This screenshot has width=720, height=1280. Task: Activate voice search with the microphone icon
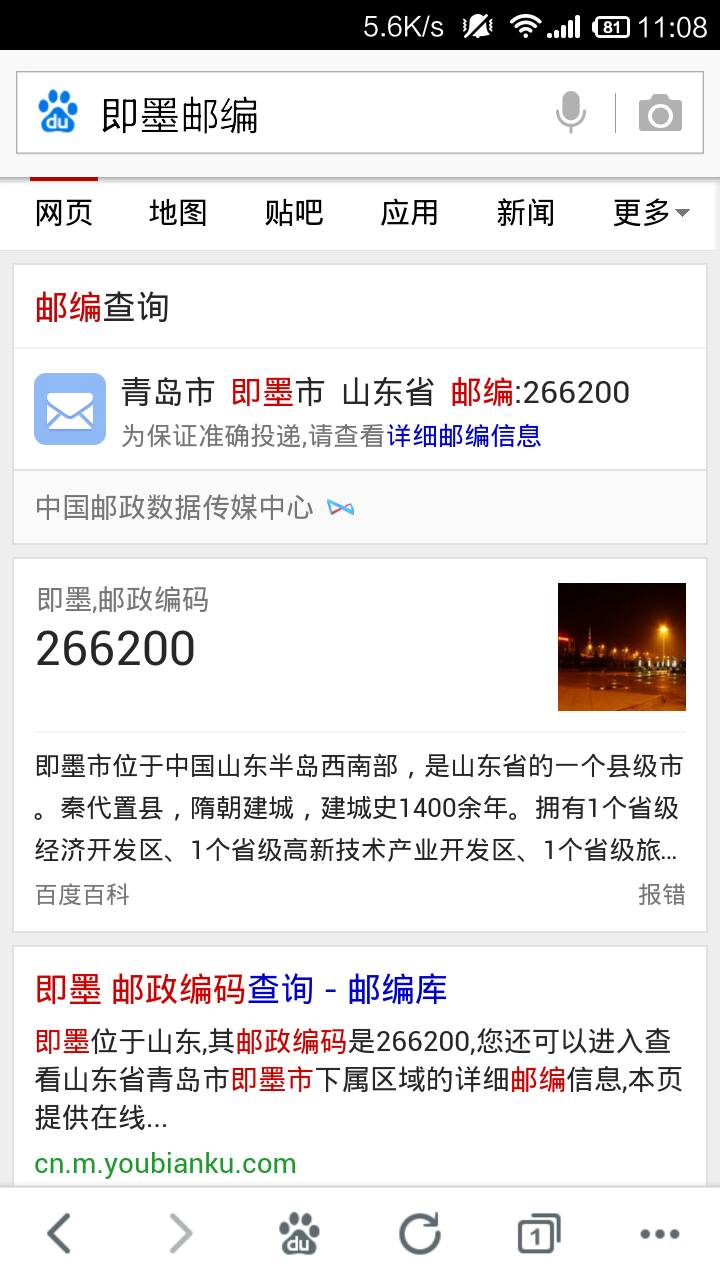(x=570, y=112)
